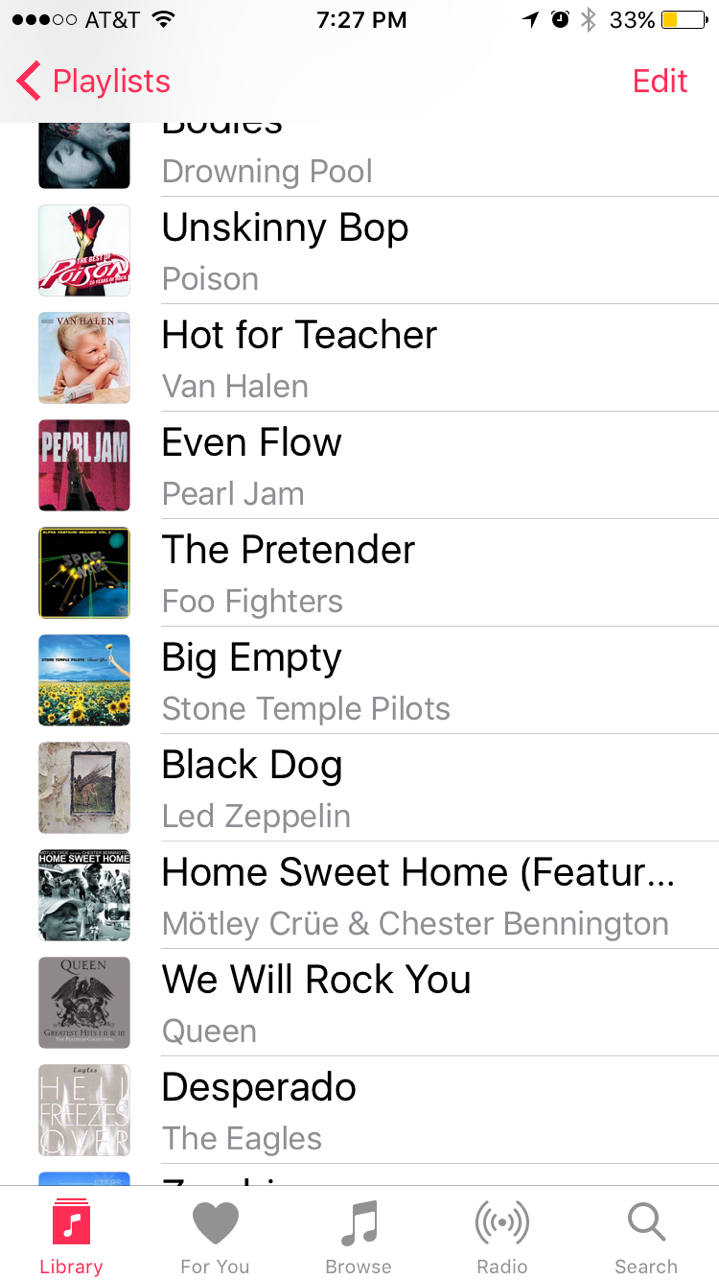Play Even Flow by Pearl Jam
719x1280 pixels.
(360, 465)
